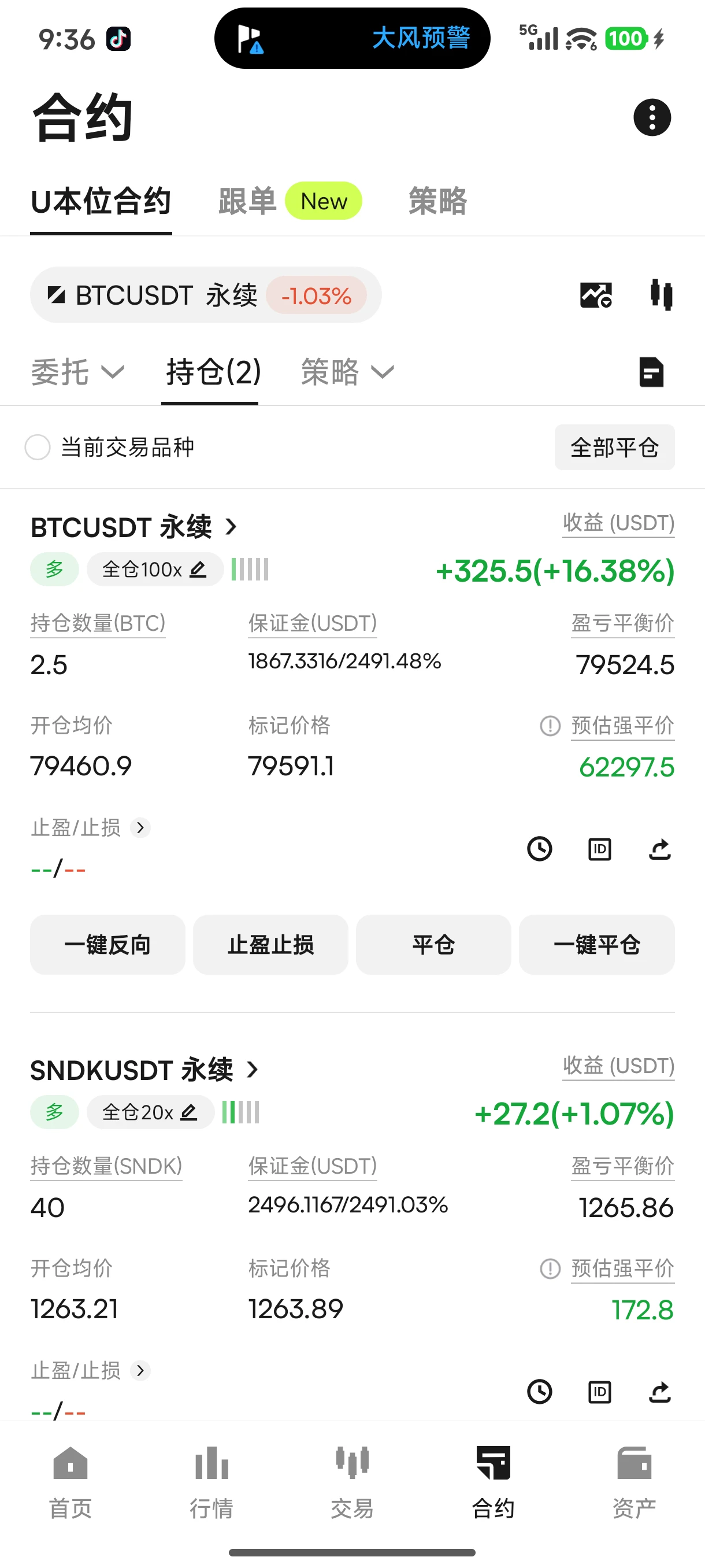
Task: Edit BTCUSDT 全仓100x leverage
Action: click(x=155, y=569)
